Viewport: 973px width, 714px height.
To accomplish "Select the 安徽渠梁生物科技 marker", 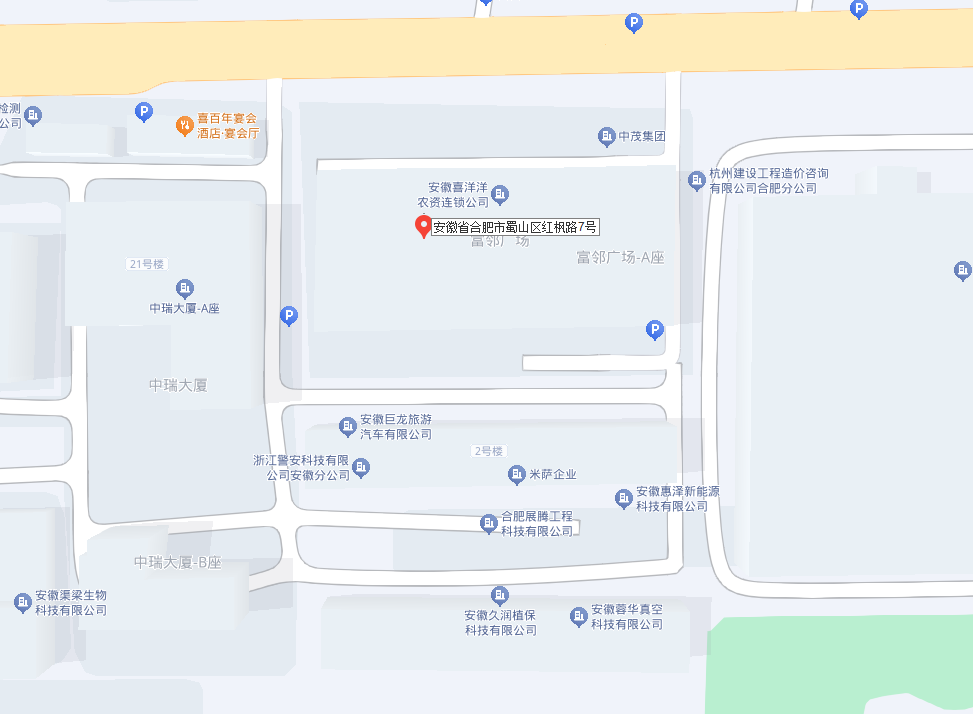I will [22, 602].
